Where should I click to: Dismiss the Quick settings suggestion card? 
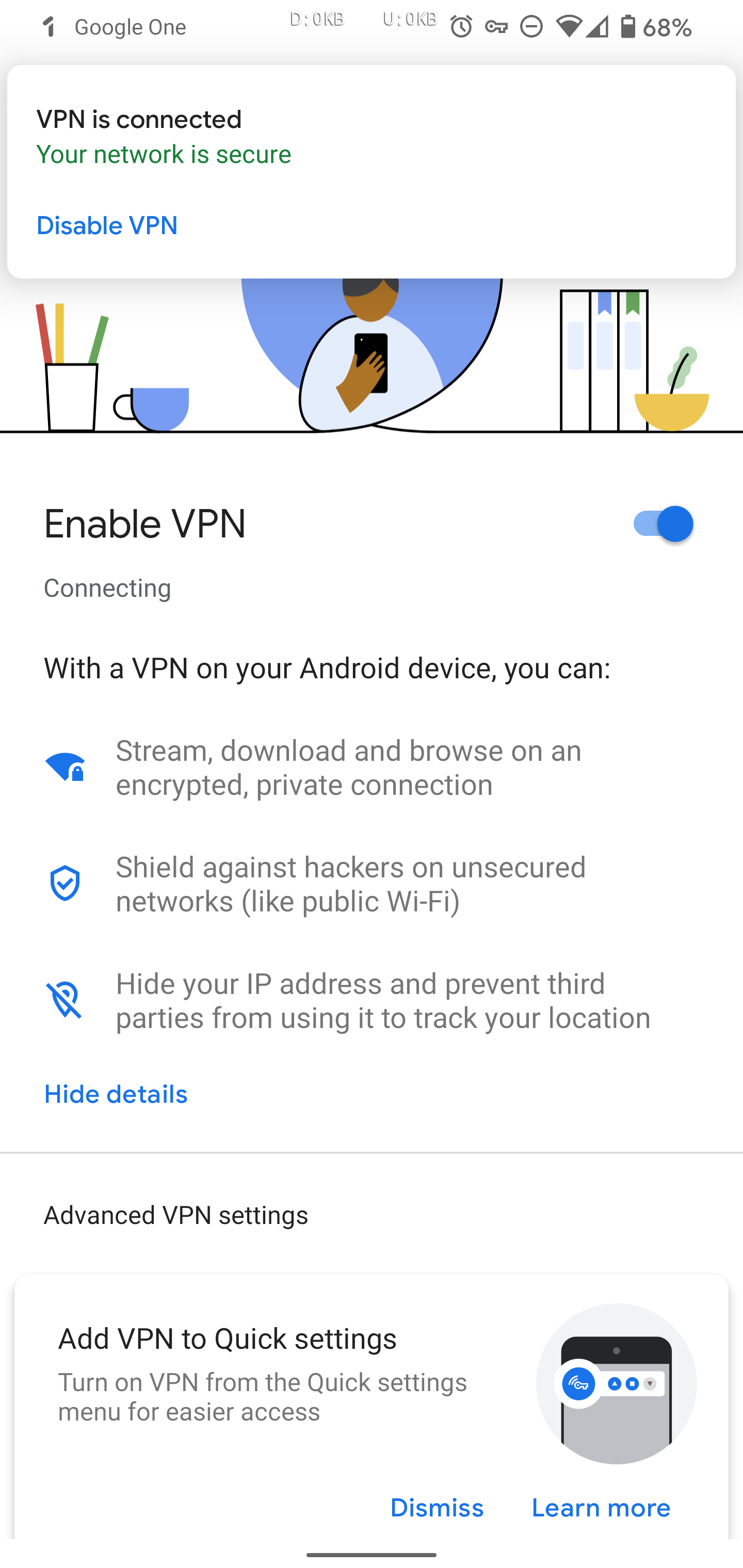(437, 1508)
